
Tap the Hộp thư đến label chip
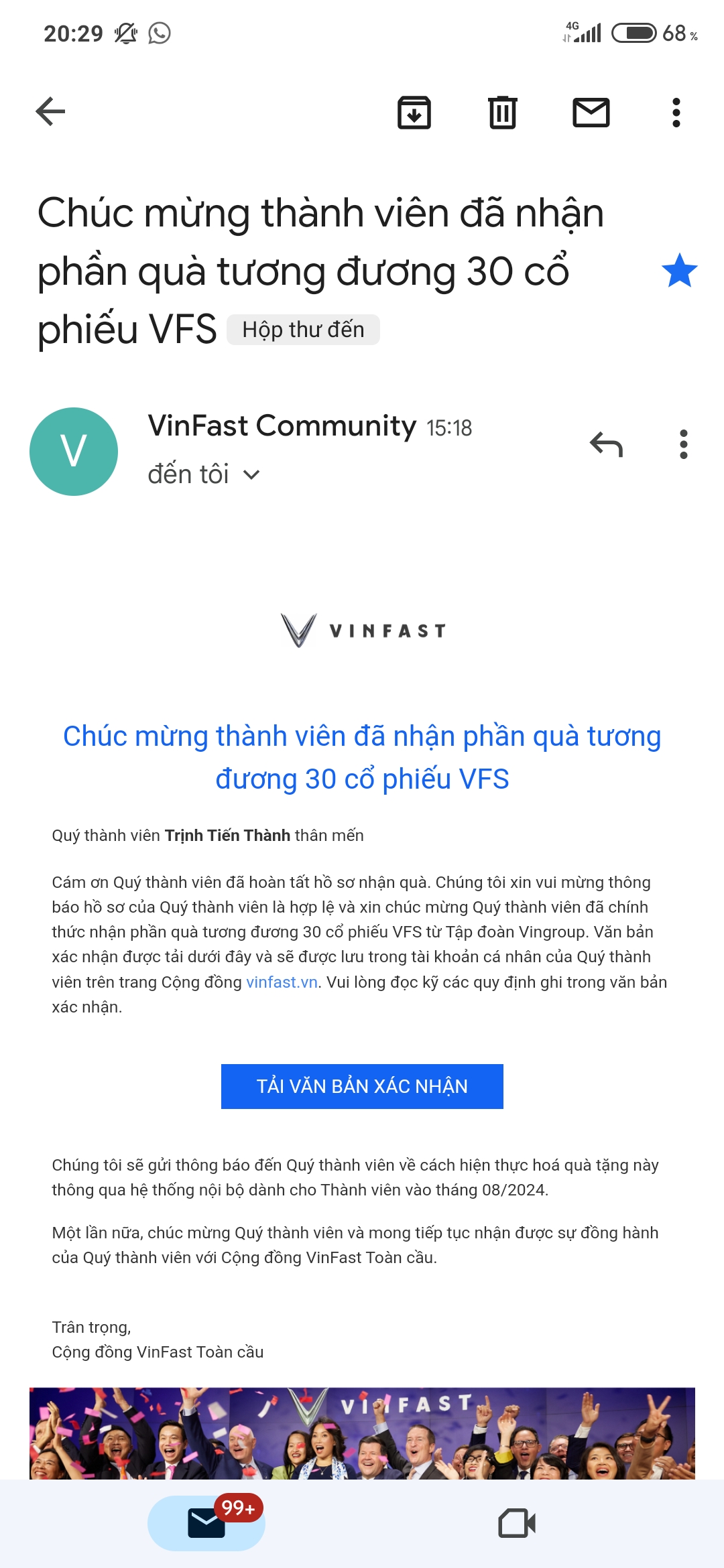(303, 330)
